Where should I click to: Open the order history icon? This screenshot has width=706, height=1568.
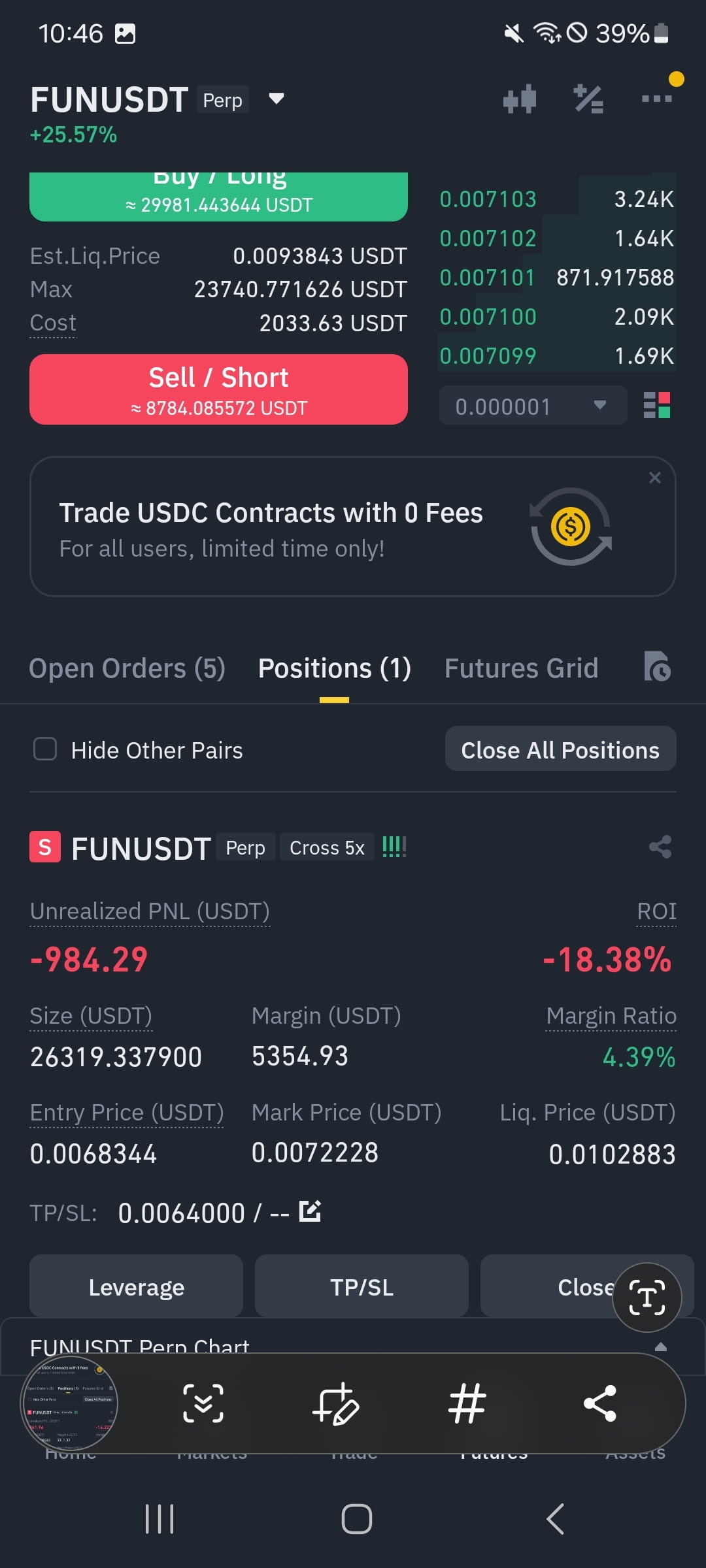click(657, 666)
